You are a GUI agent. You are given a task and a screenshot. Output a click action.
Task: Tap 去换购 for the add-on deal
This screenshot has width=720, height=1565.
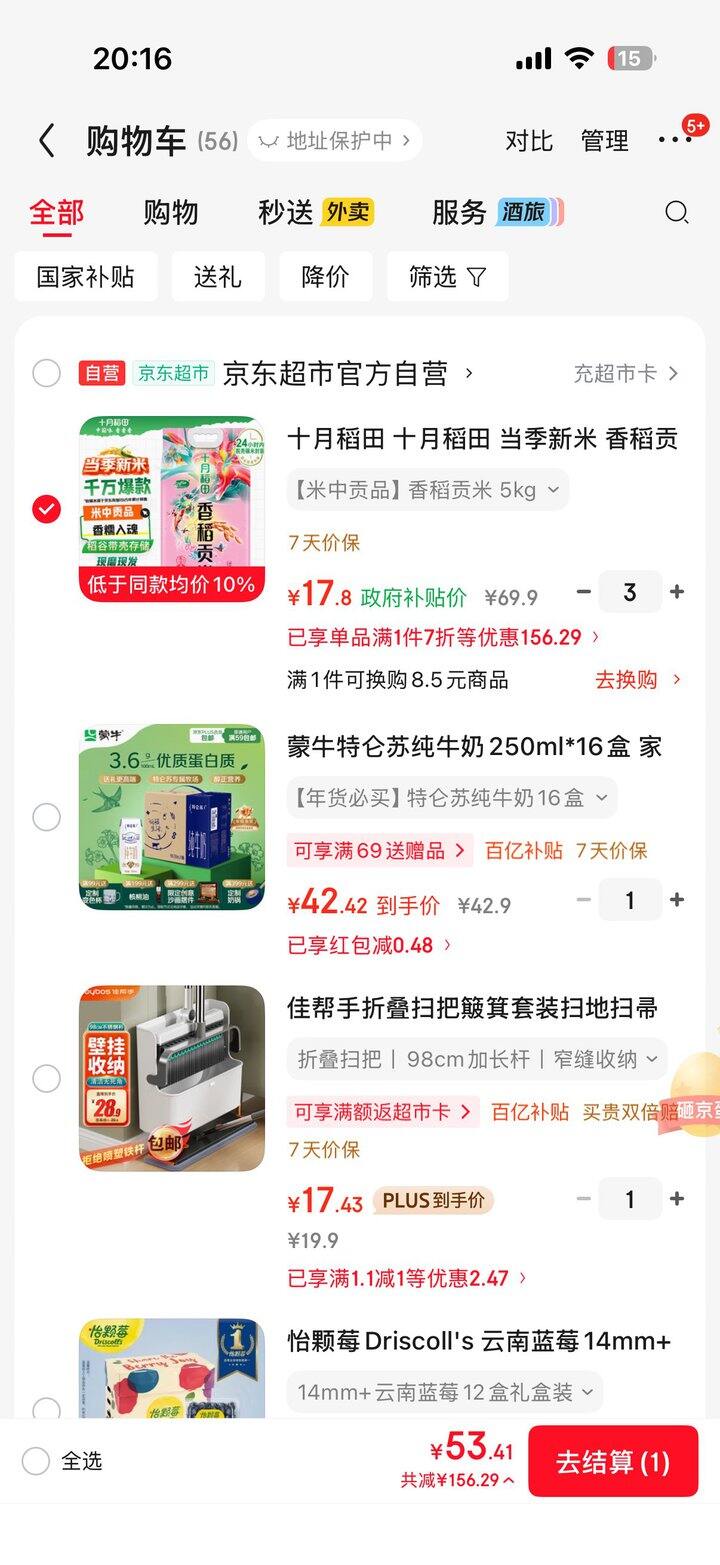tap(637, 680)
